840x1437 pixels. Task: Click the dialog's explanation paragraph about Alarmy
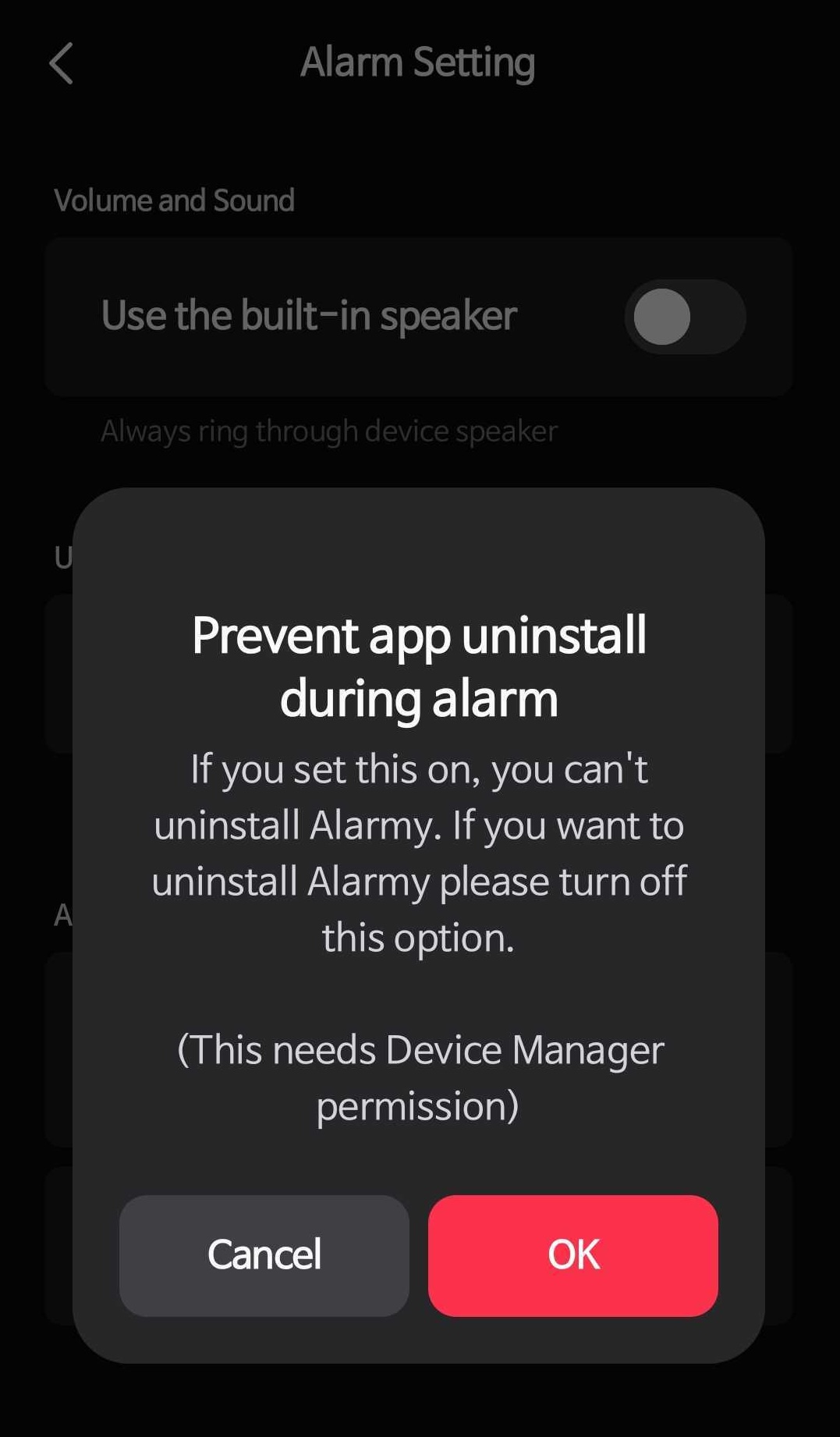pos(420,853)
